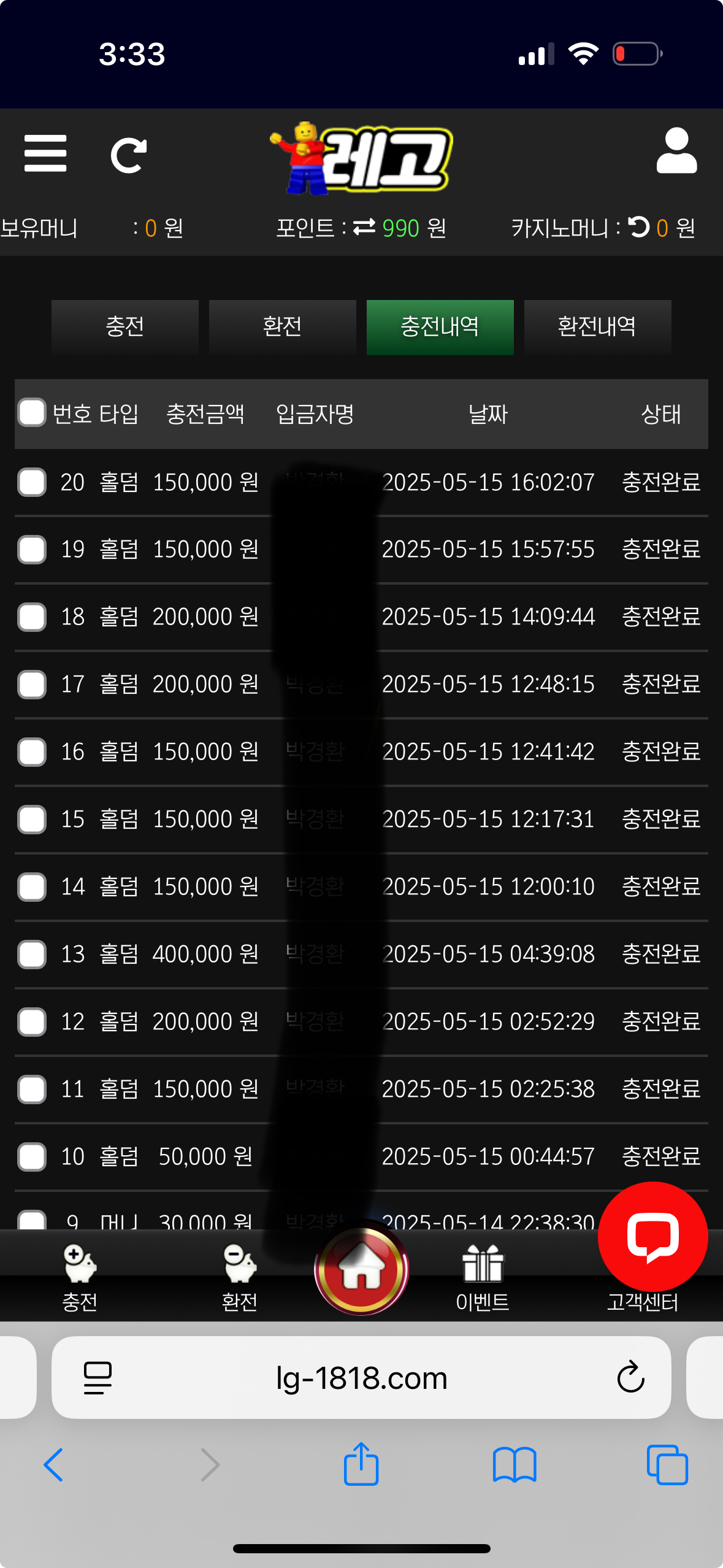Select the 충전내역 tab
This screenshot has width=723, height=1568.
point(440,326)
